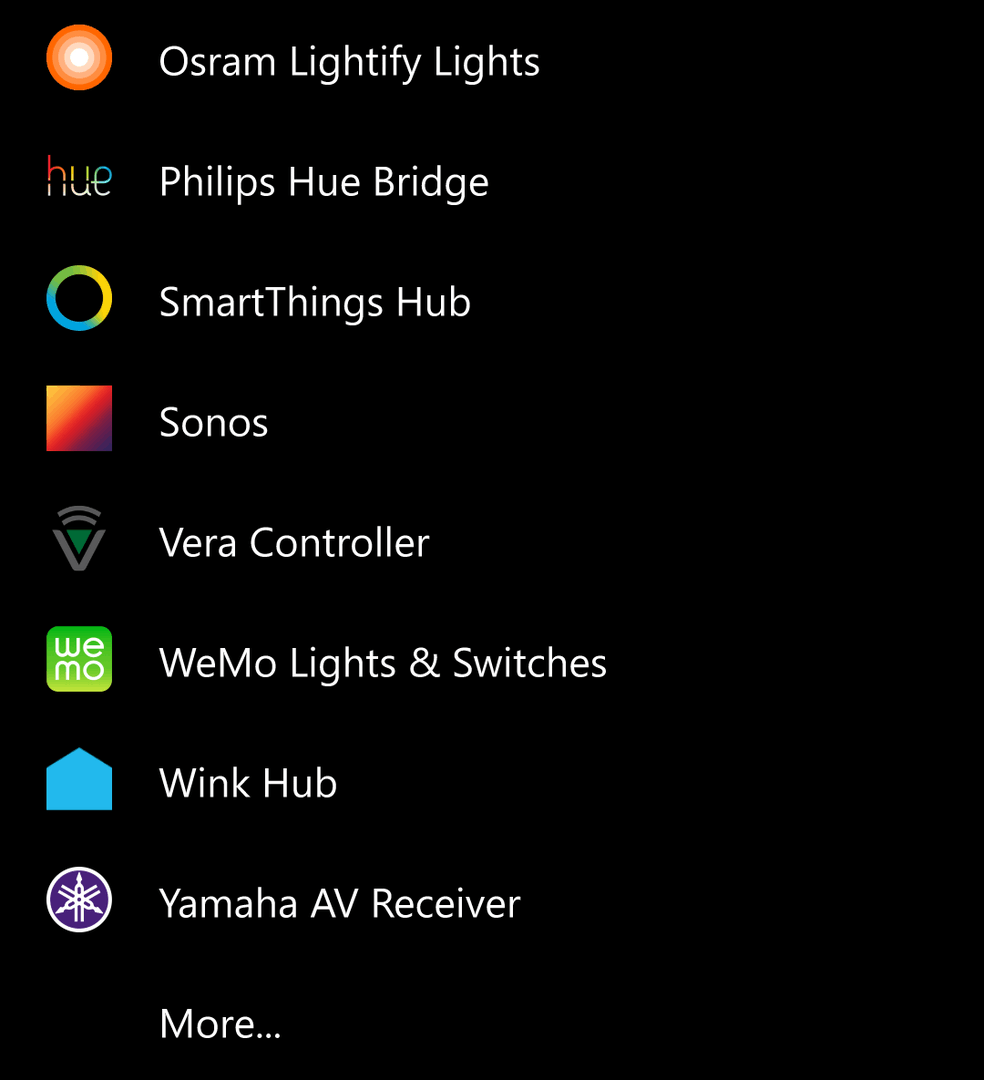Select Osram Lightify Lights
Viewport: 984px width, 1080px height.
(348, 62)
